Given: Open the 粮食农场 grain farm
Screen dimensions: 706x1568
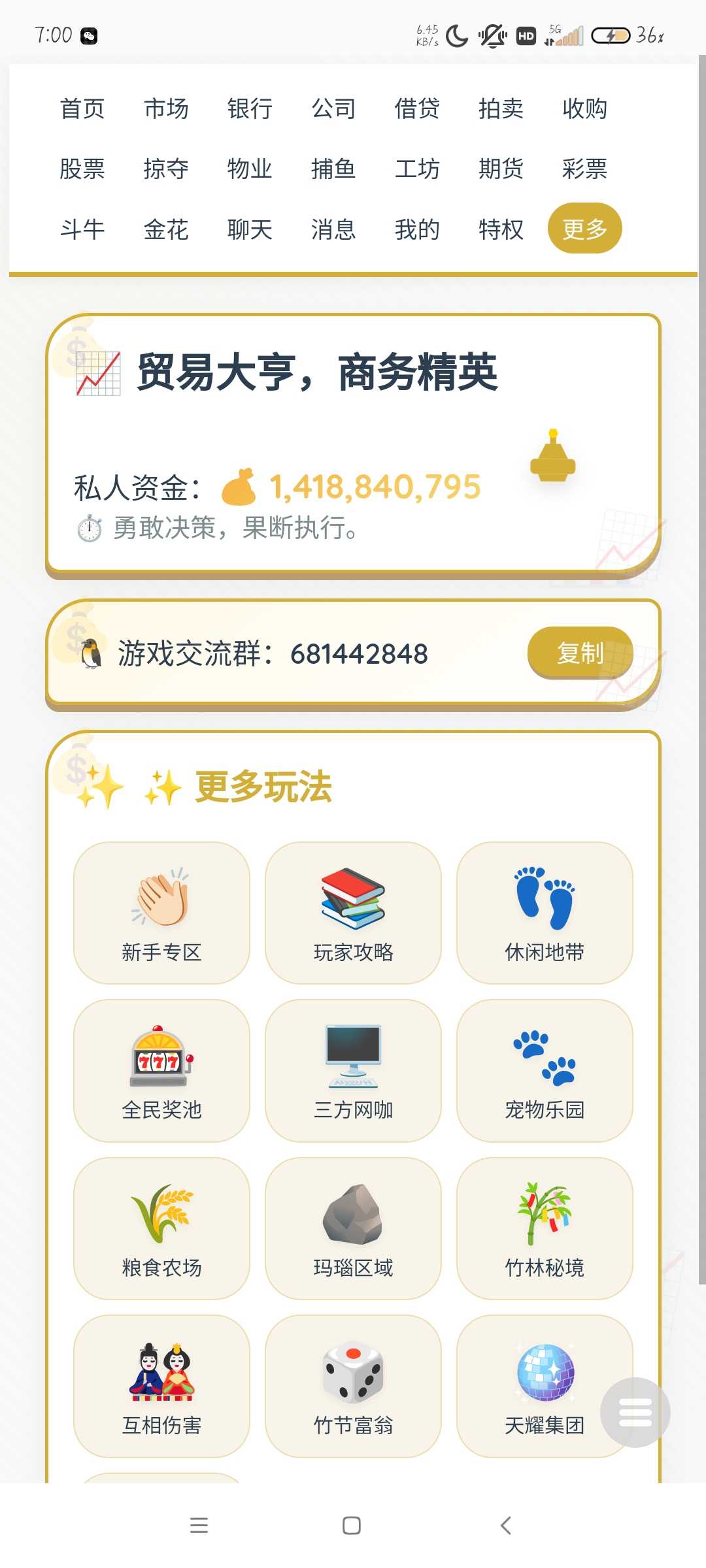Looking at the screenshot, I should pyautogui.click(x=161, y=1228).
